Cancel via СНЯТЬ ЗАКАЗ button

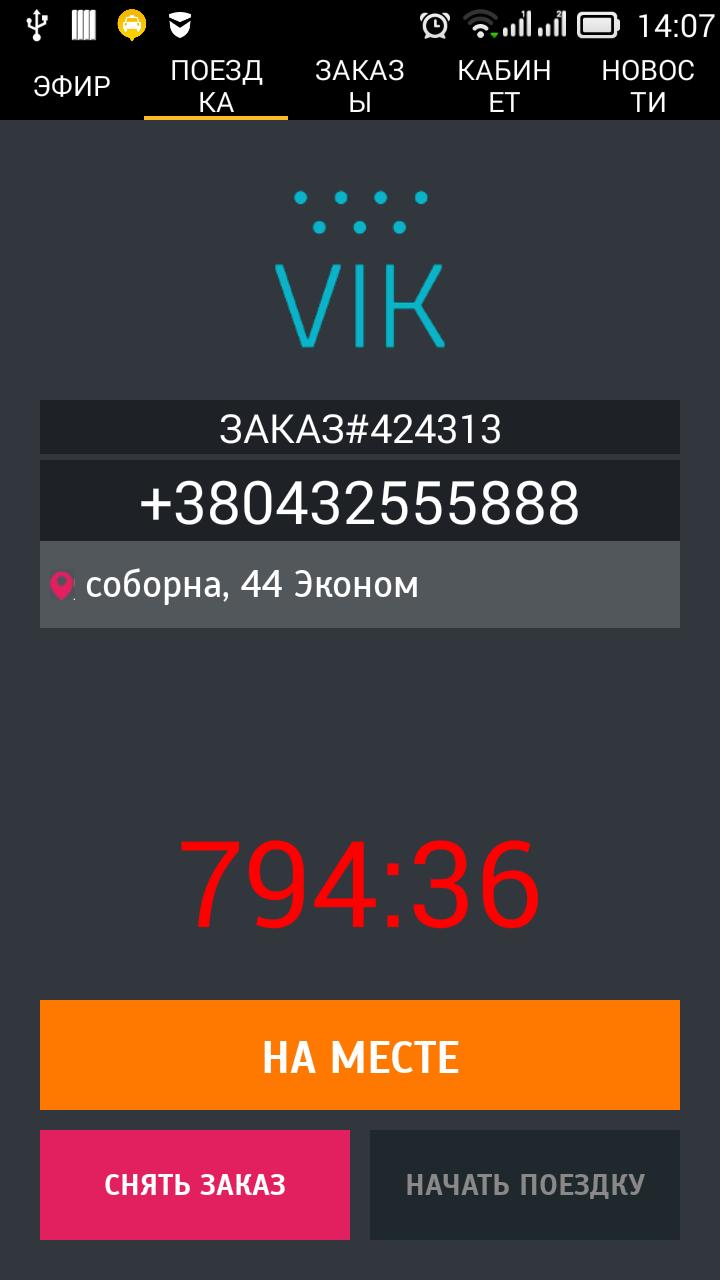point(195,1185)
